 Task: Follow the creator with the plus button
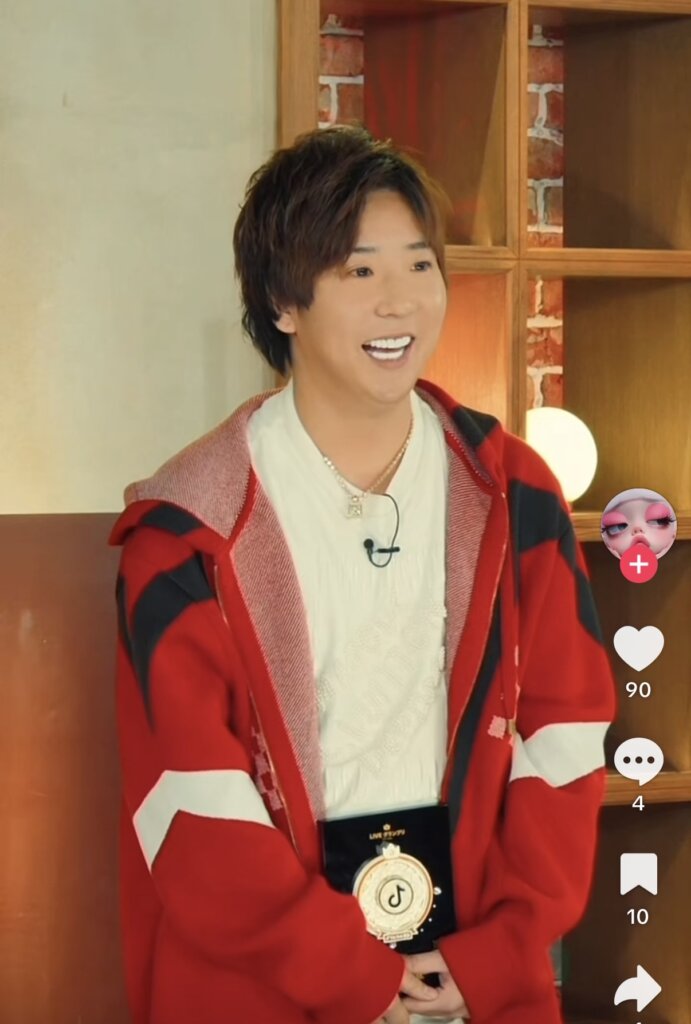coord(638,564)
